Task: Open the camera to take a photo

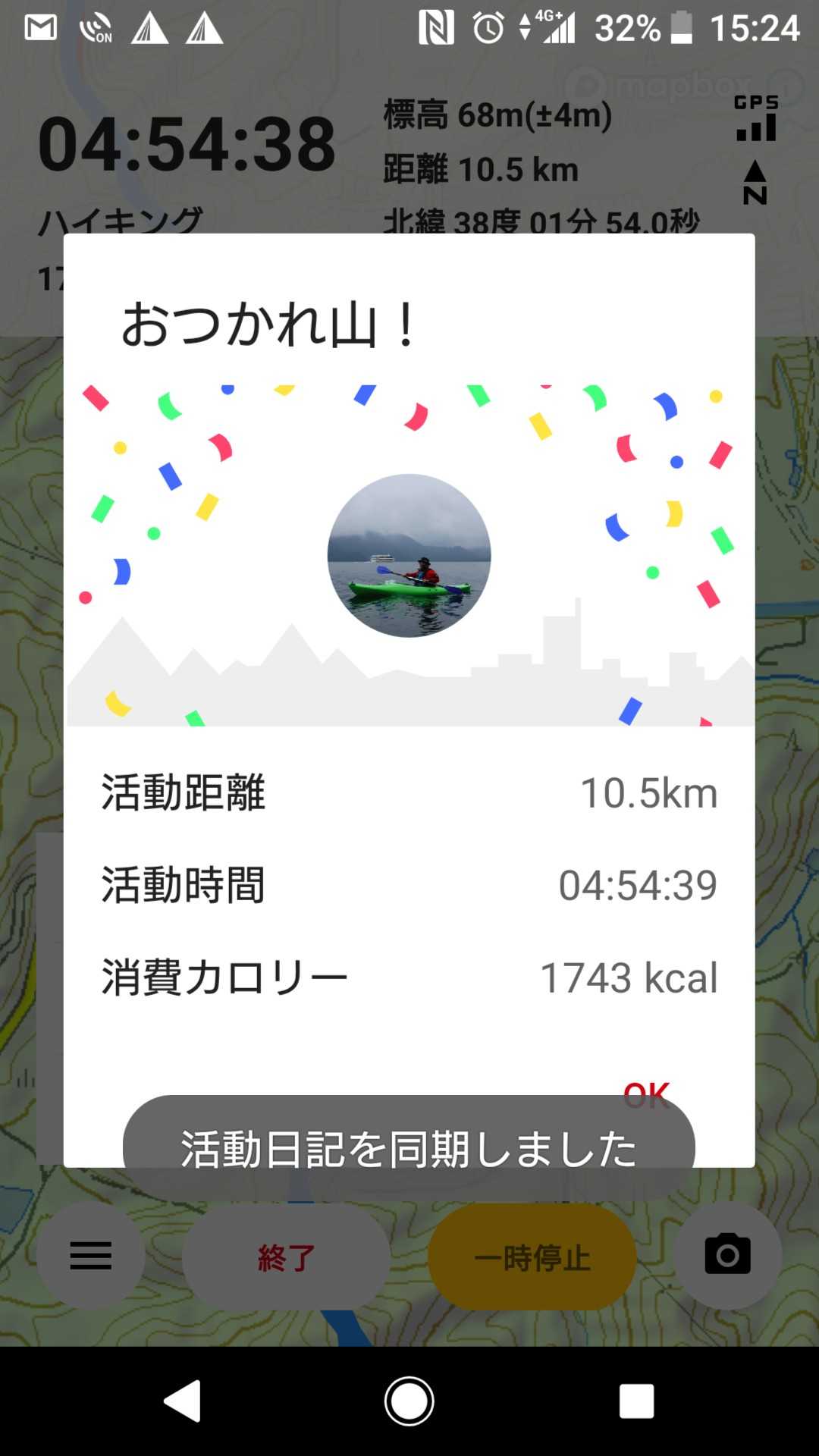Action: click(727, 1255)
